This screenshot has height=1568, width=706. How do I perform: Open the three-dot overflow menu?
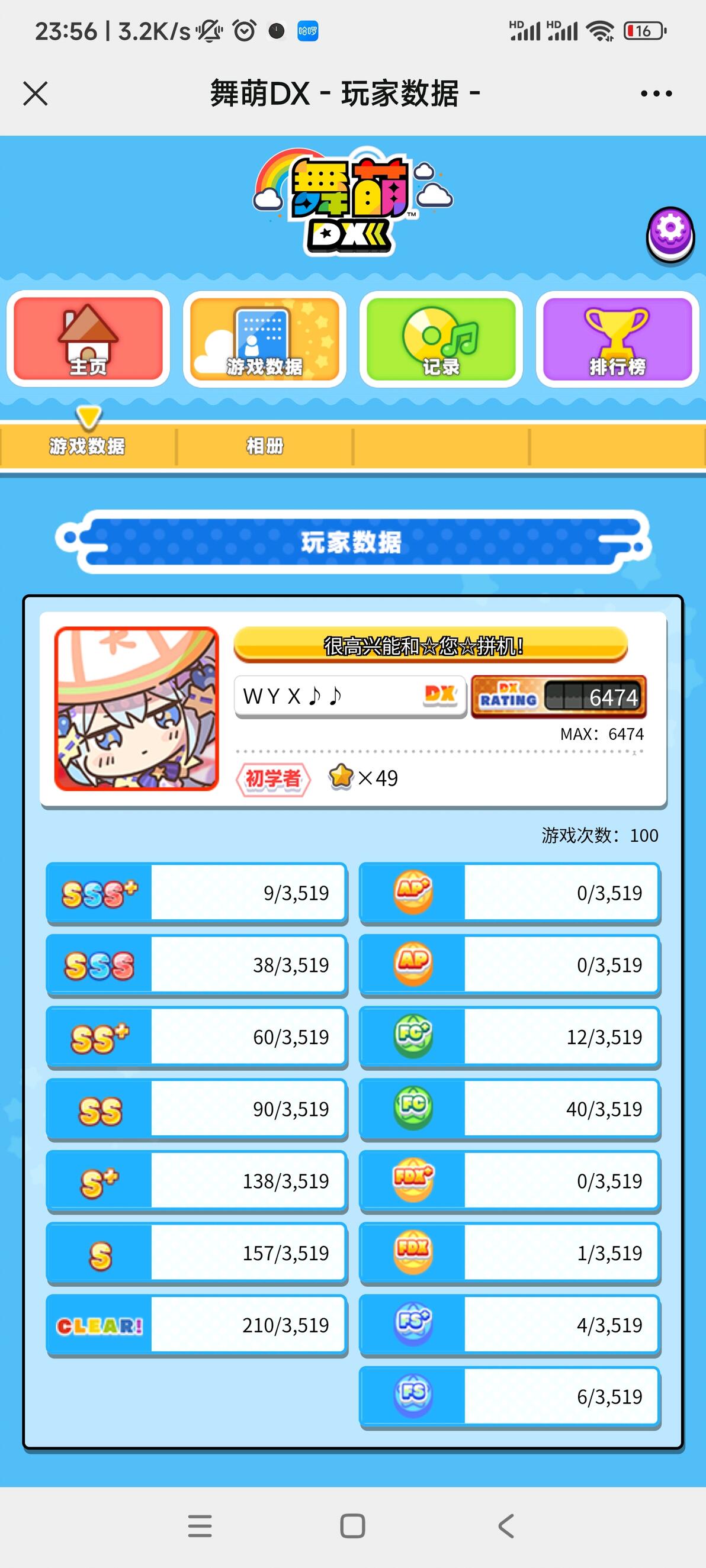click(656, 94)
